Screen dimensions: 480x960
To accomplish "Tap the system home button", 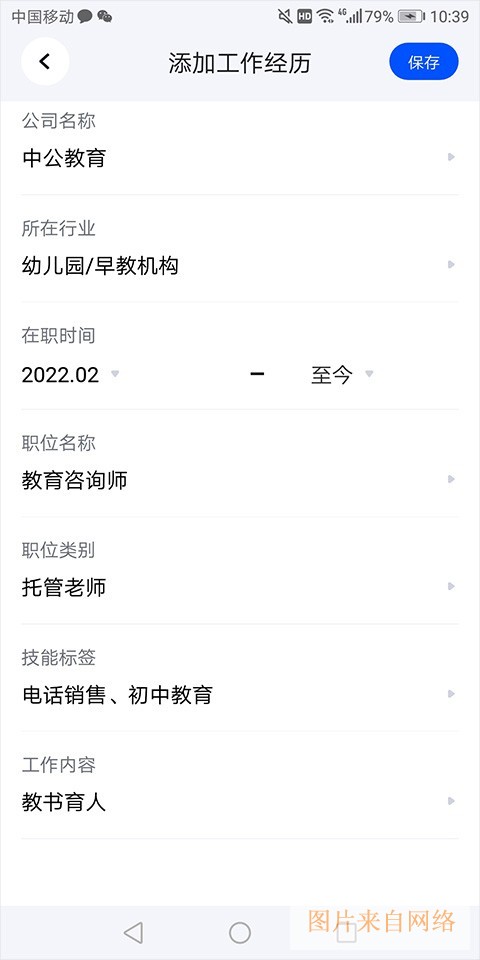I will [x=240, y=933].
